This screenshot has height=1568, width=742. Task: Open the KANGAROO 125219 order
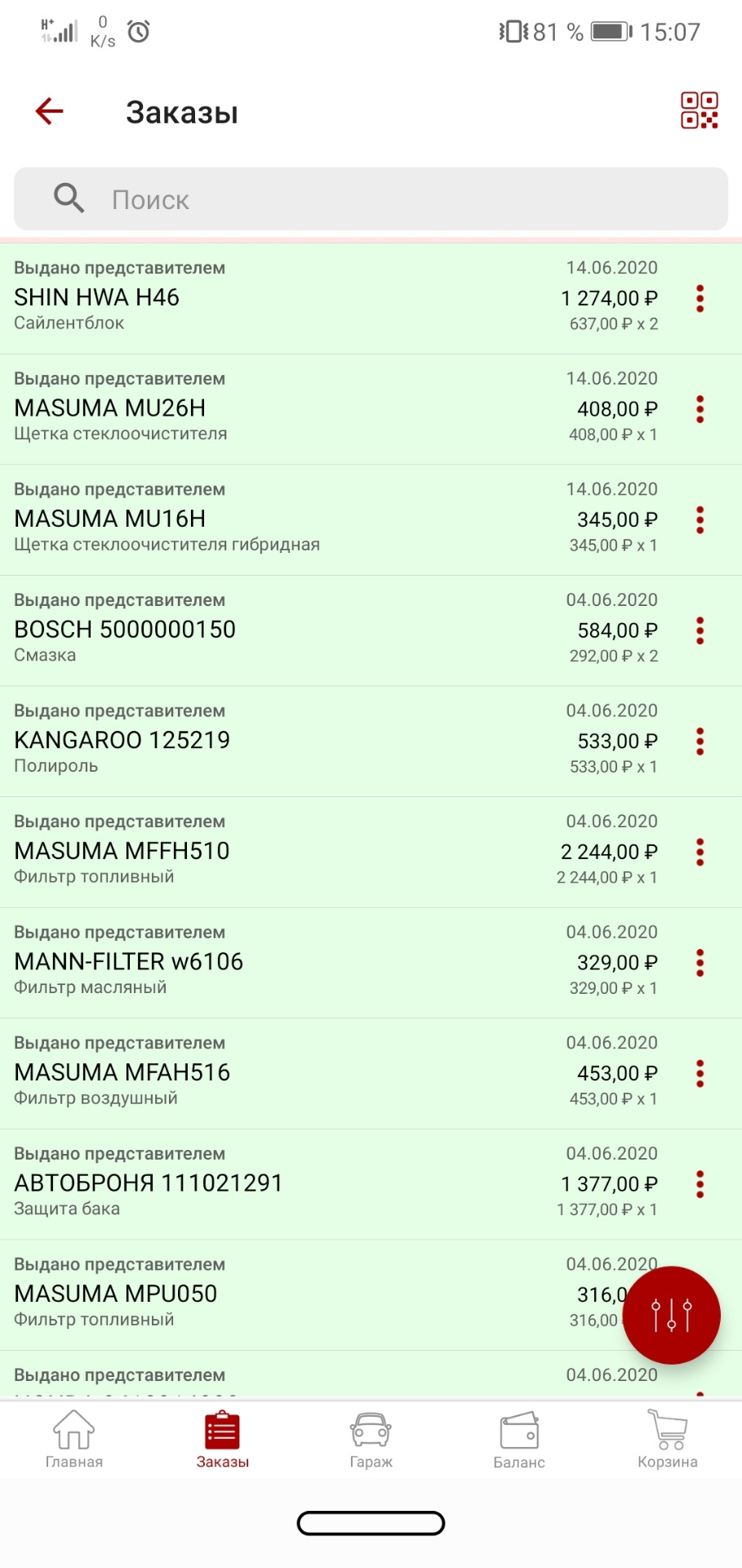[x=286, y=741]
